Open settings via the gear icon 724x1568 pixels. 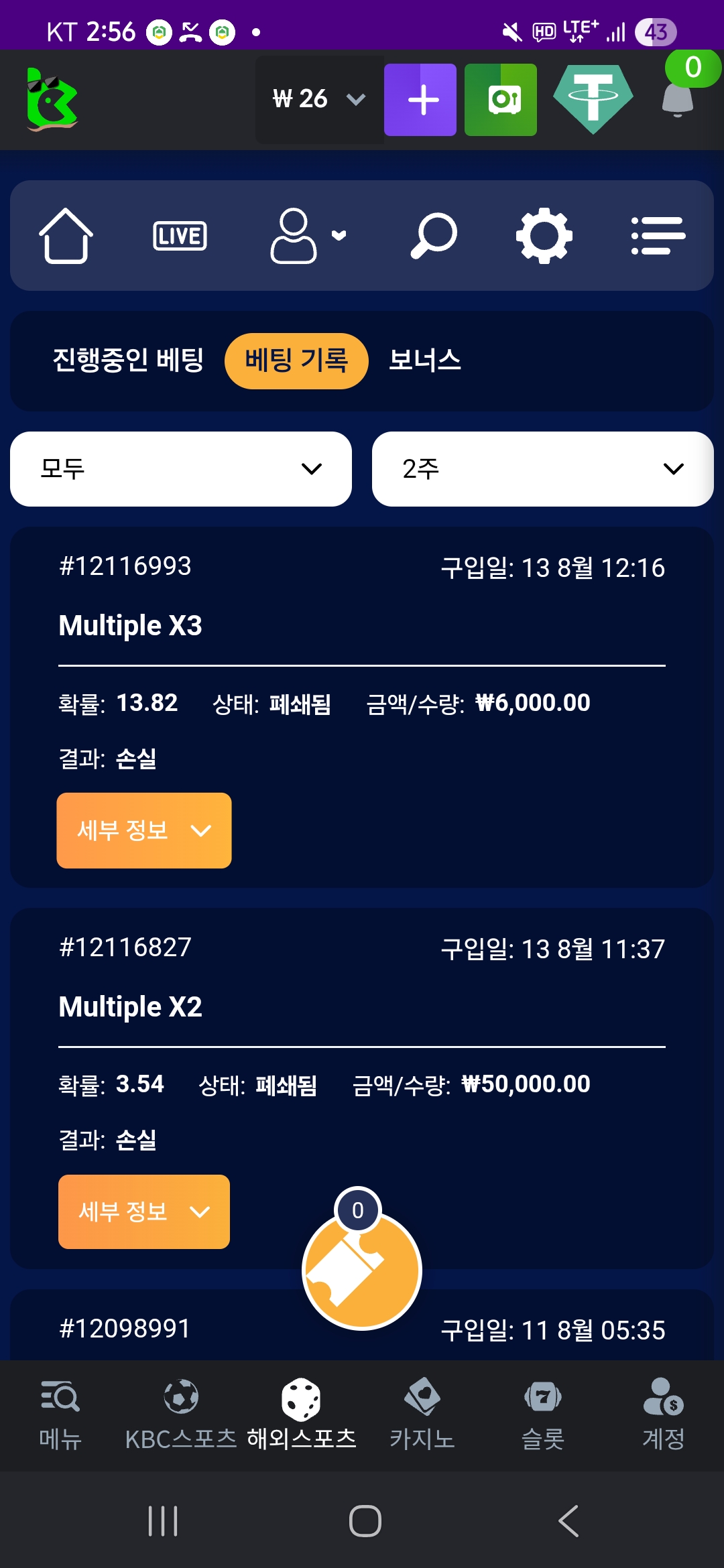click(x=544, y=235)
